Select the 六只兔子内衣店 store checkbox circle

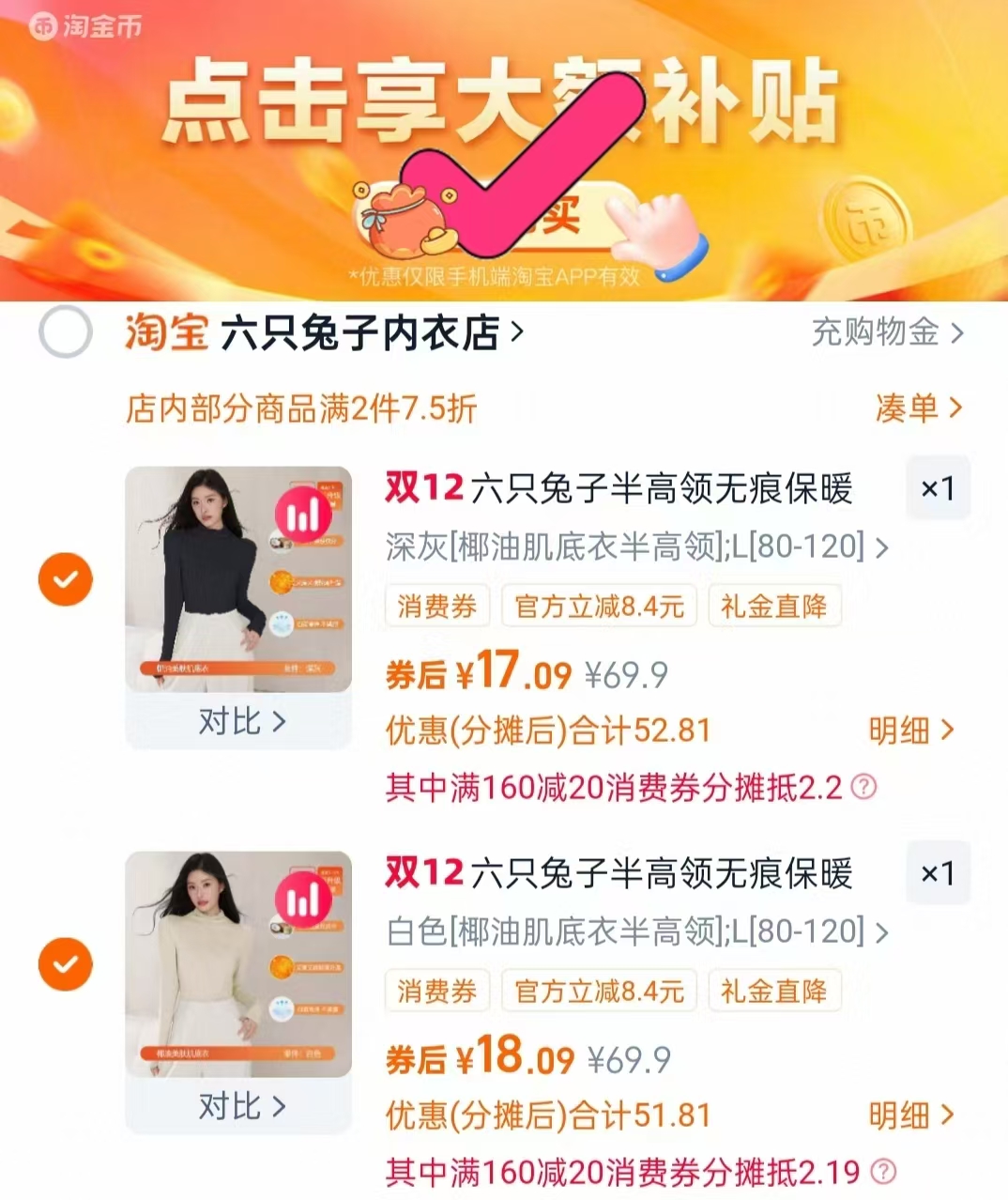pyautogui.click(x=64, y=334)
